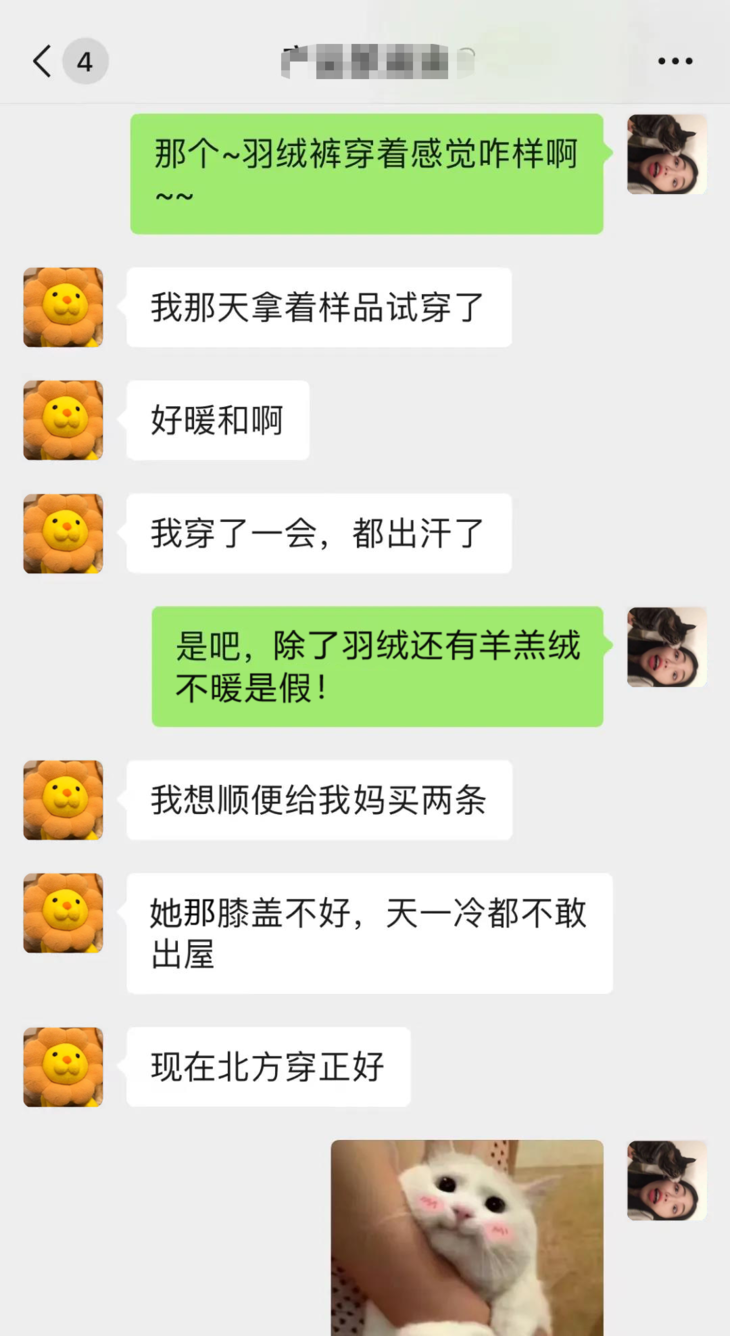
Task: Tap the message bubble about 羽绒裤 feeling
Action: click(366, 173)
